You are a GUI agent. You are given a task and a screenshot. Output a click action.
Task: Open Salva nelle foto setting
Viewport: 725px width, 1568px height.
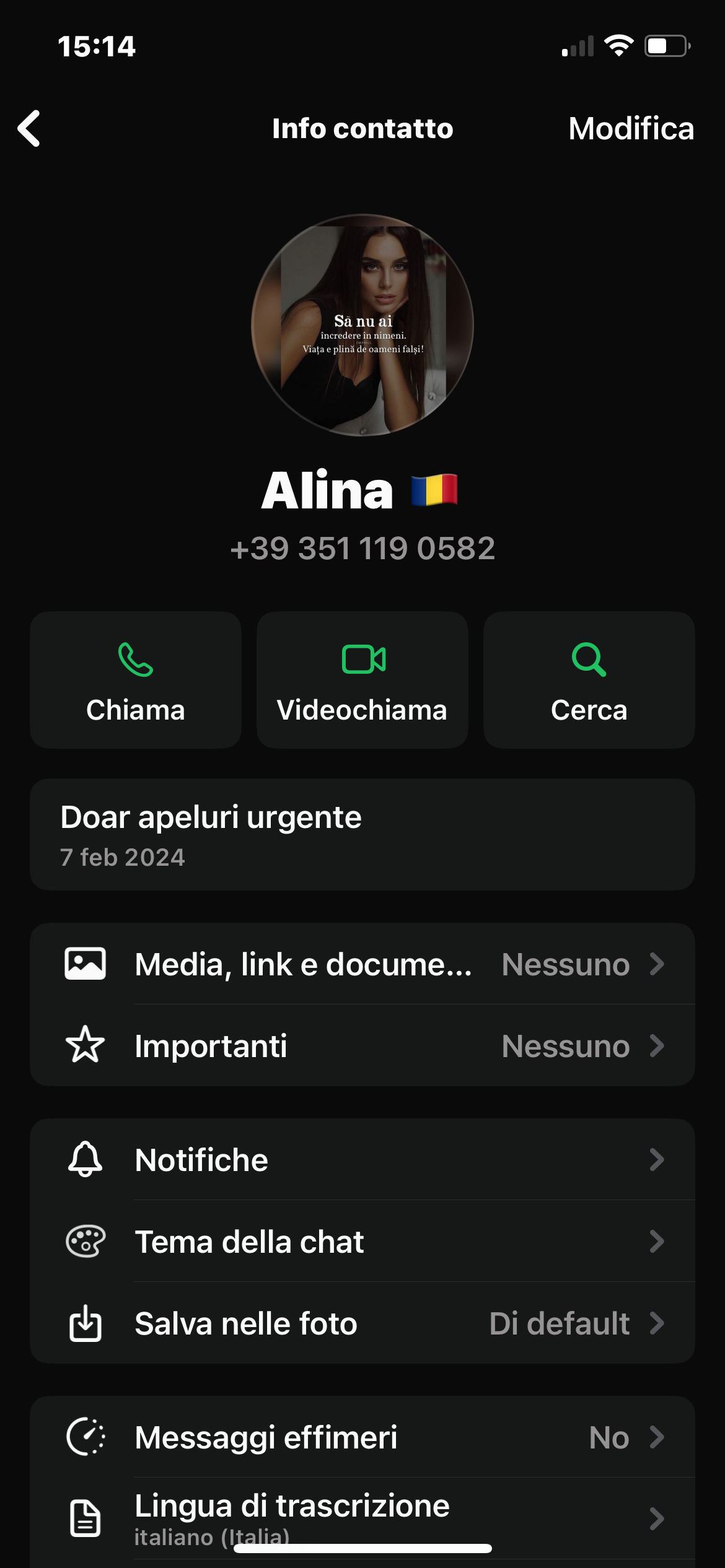pos(362,1323)
